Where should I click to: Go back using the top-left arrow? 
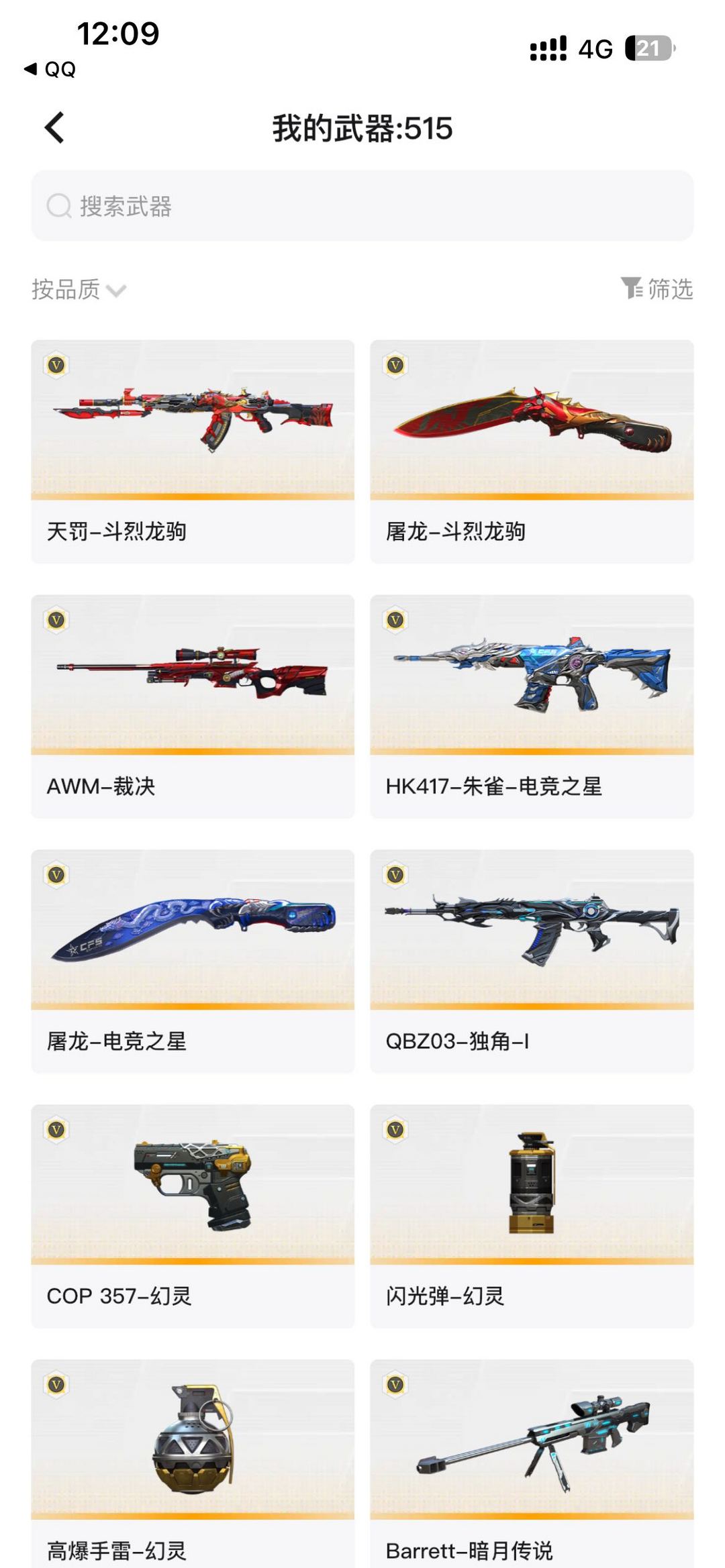click(54, 127)
